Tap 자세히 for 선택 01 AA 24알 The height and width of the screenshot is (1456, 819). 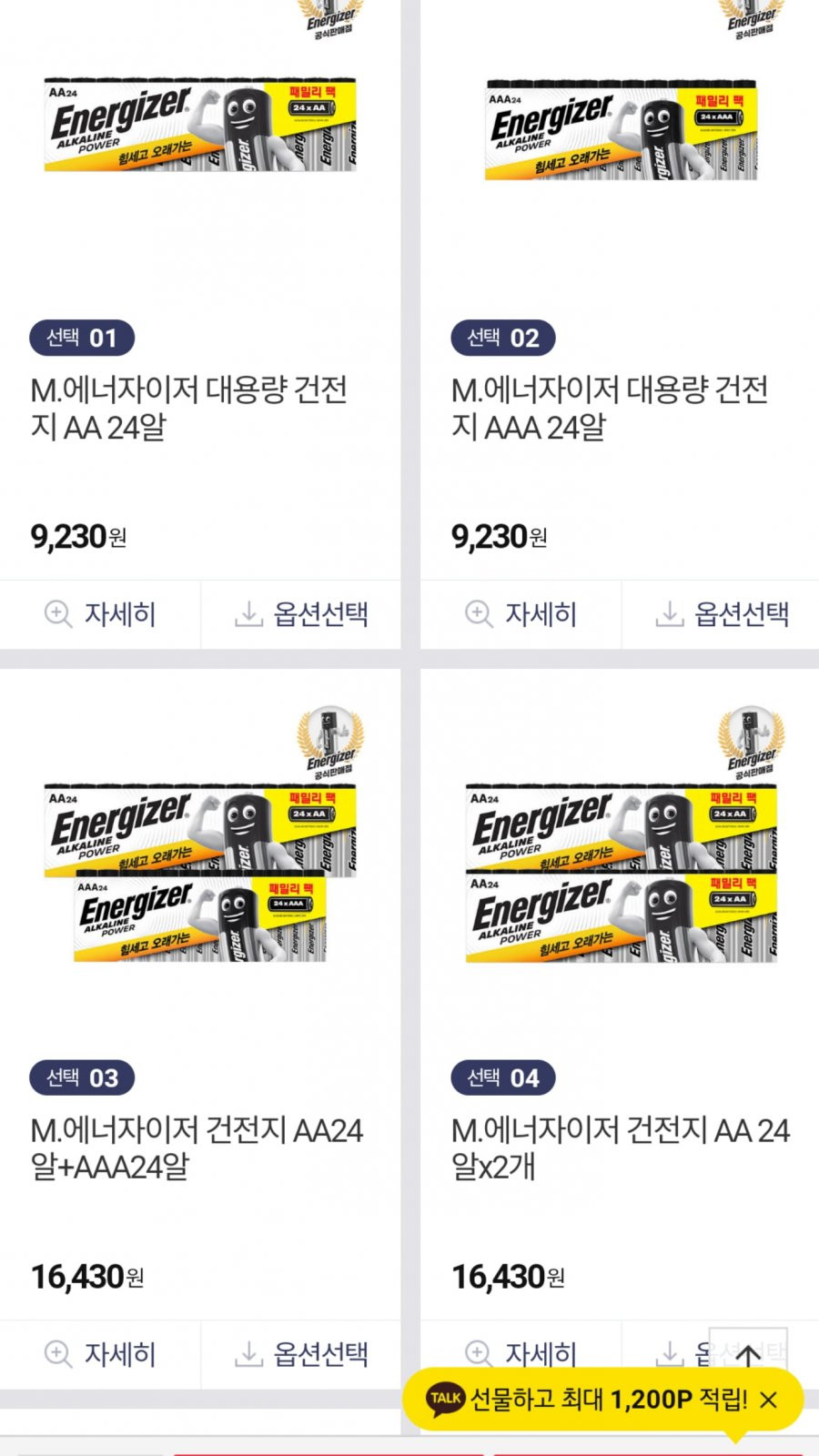[x=100, y=614]
